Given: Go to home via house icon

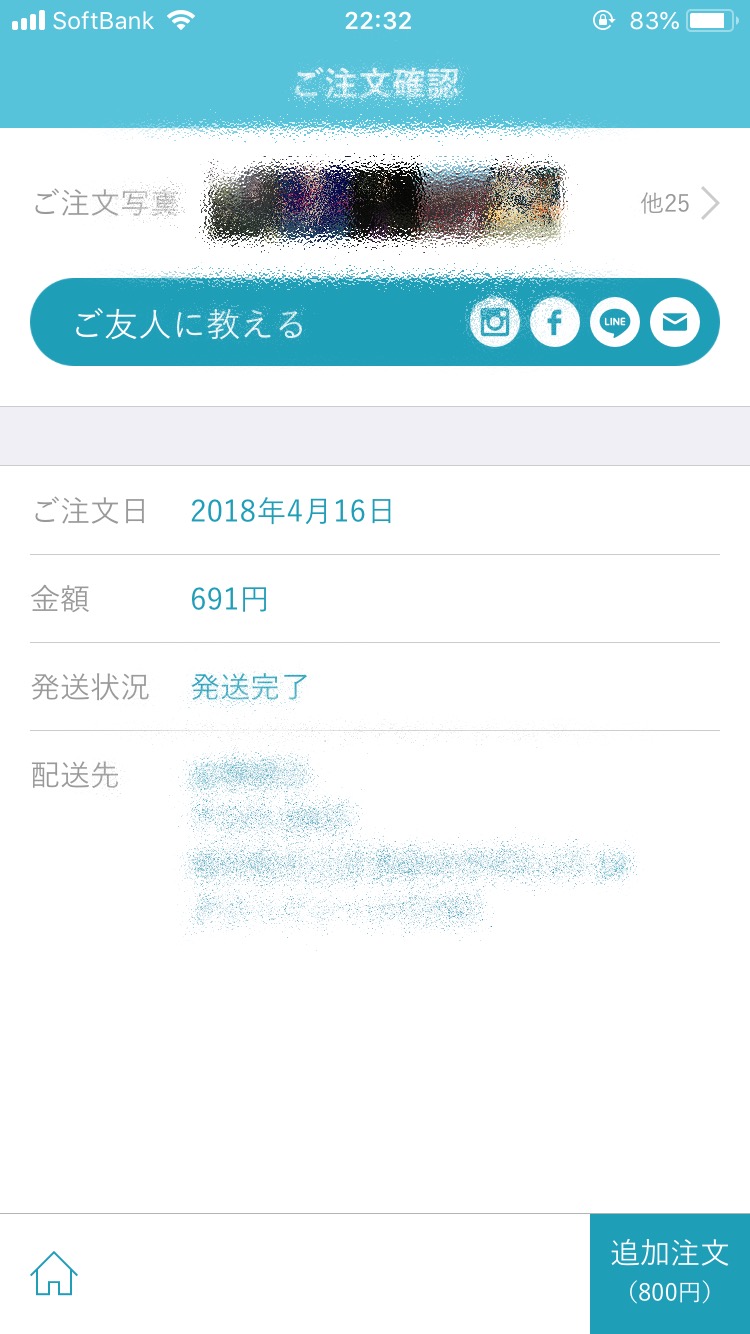Looking at the screenshot, I should click(x=54, y=1274).
